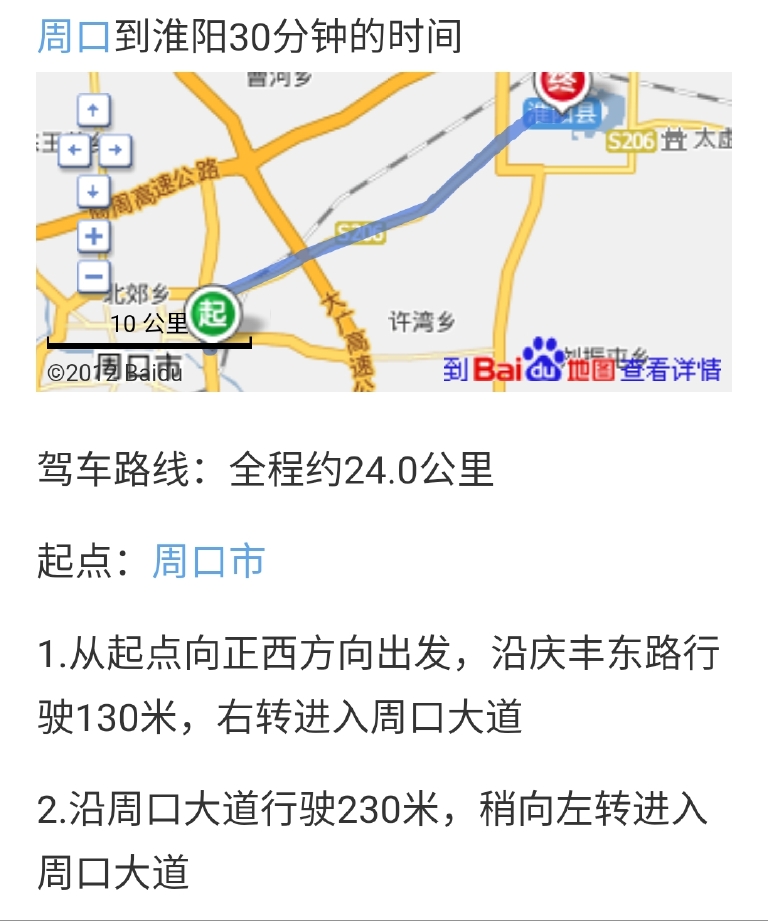This screenshot has width=768, height=921.
Task: Open the 周口 link in the title
Action: pyautogui.click(x=73, y=38)
